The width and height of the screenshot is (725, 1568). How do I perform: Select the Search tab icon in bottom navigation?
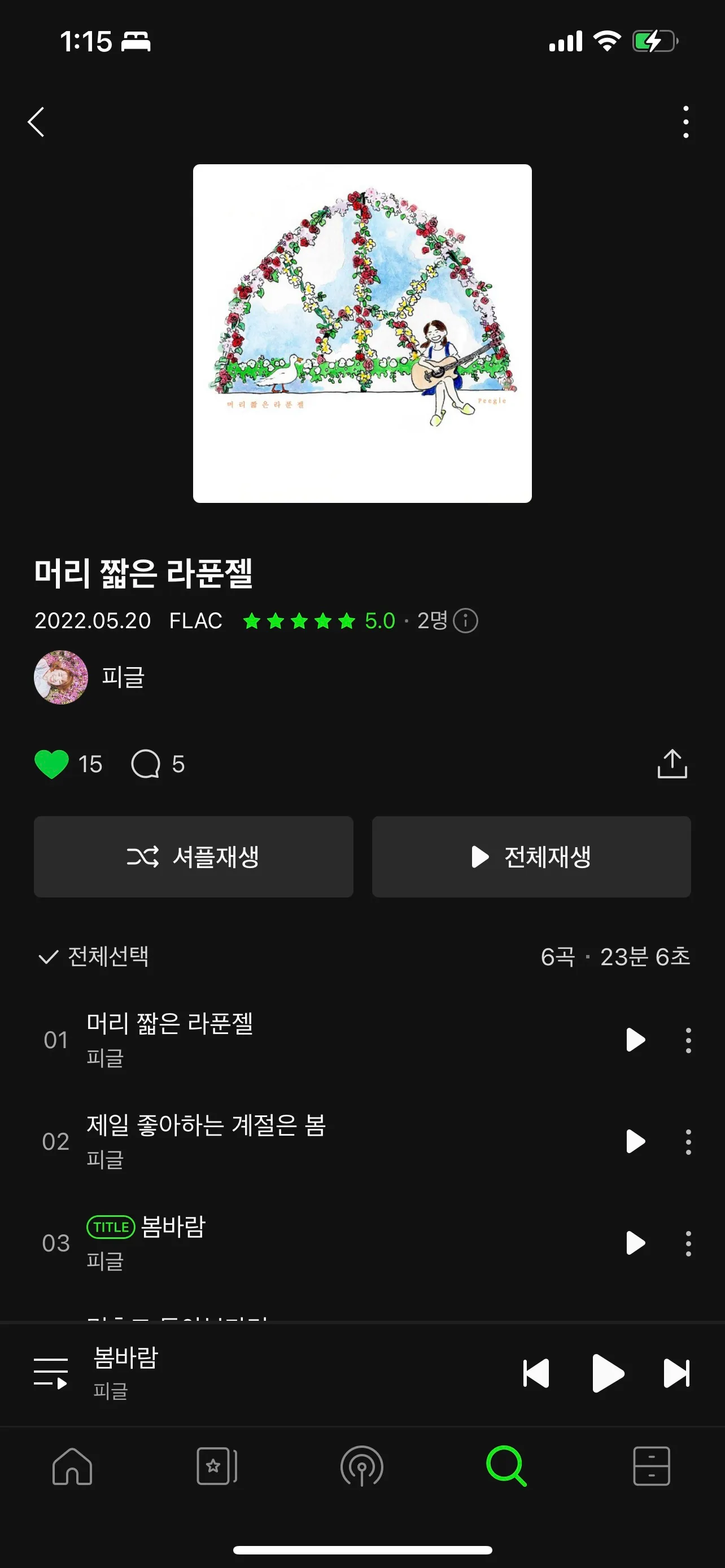pos(507,1467)
